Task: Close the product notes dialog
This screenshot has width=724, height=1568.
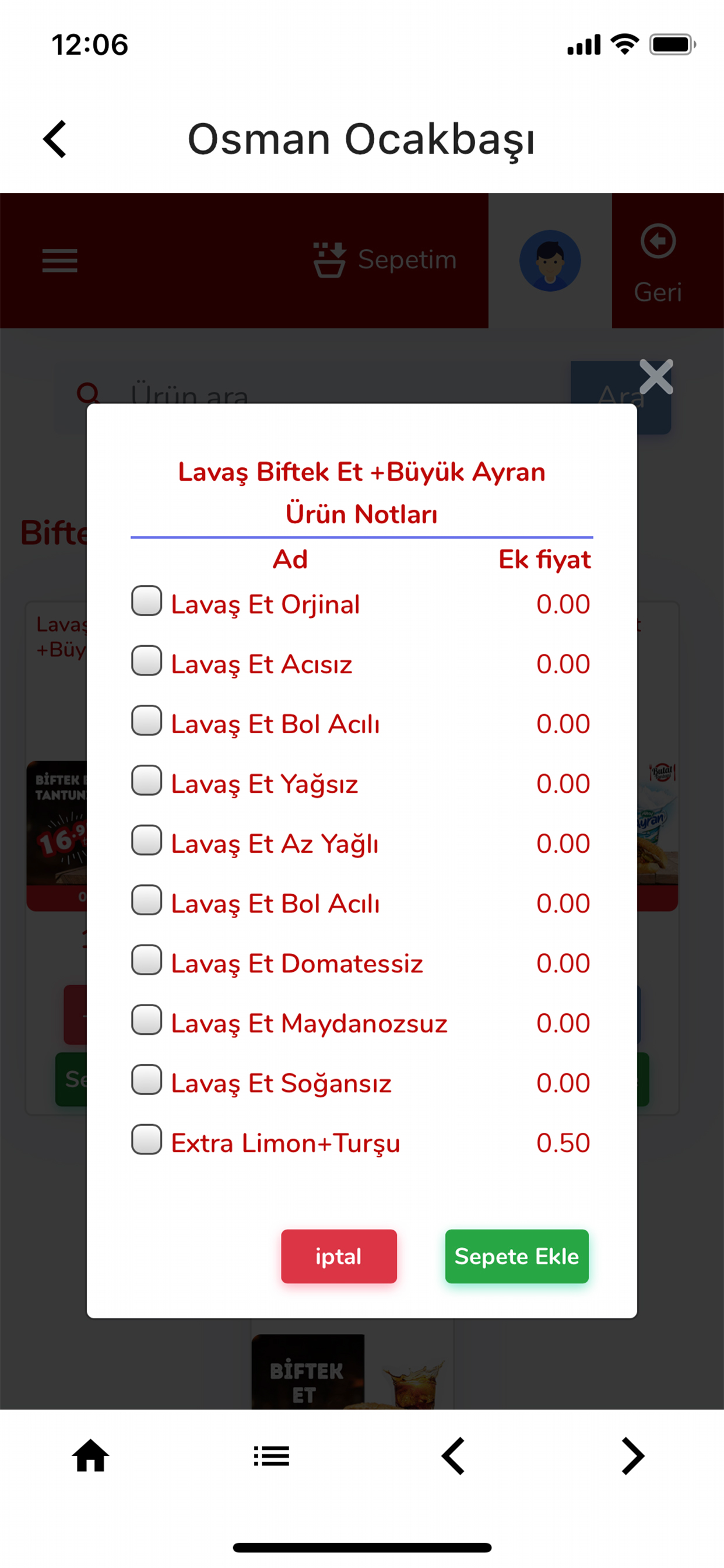Action: [x=656, y=377]
